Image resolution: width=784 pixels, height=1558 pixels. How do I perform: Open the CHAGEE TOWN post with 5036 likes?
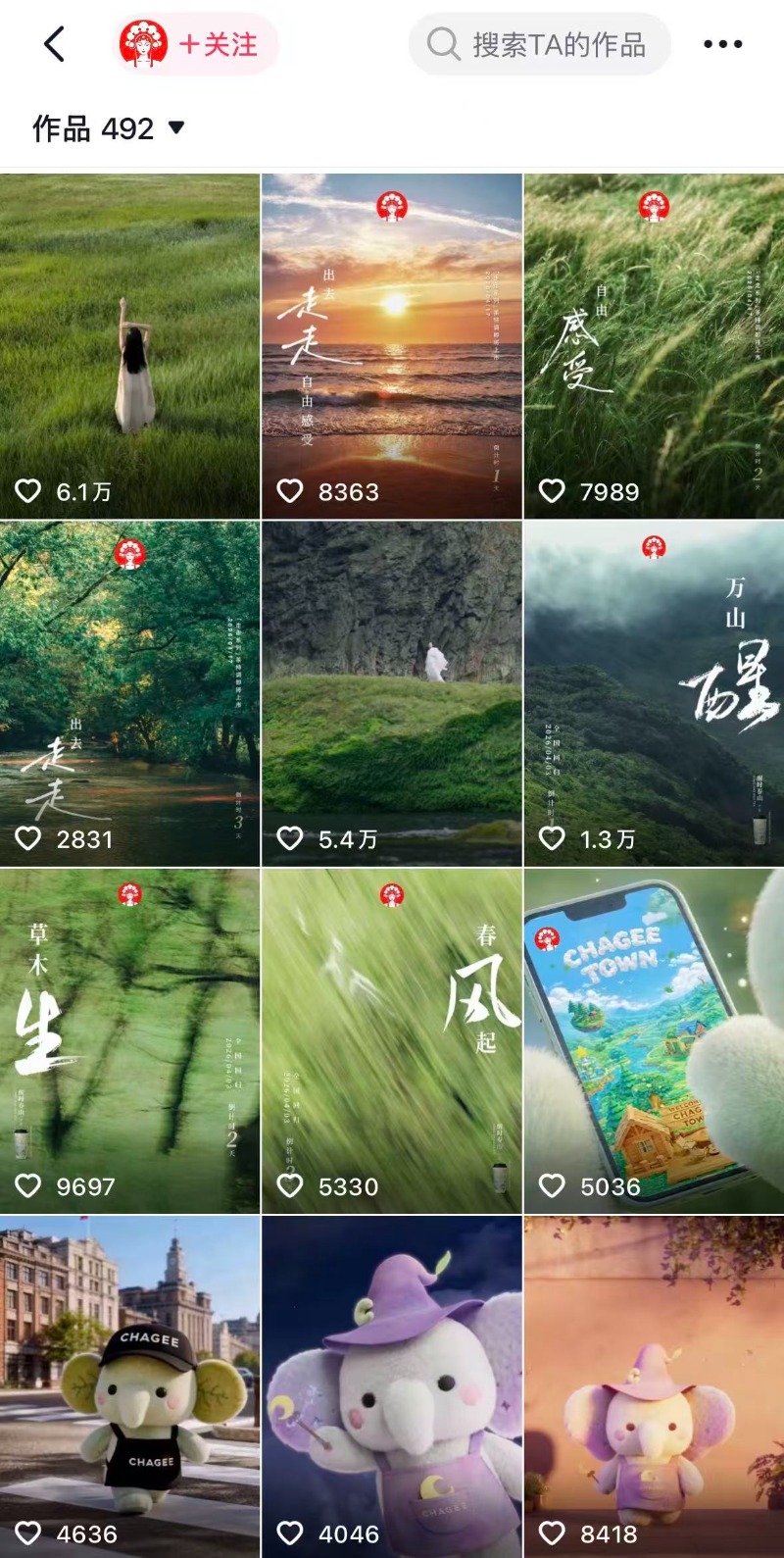coord(654,1040)
